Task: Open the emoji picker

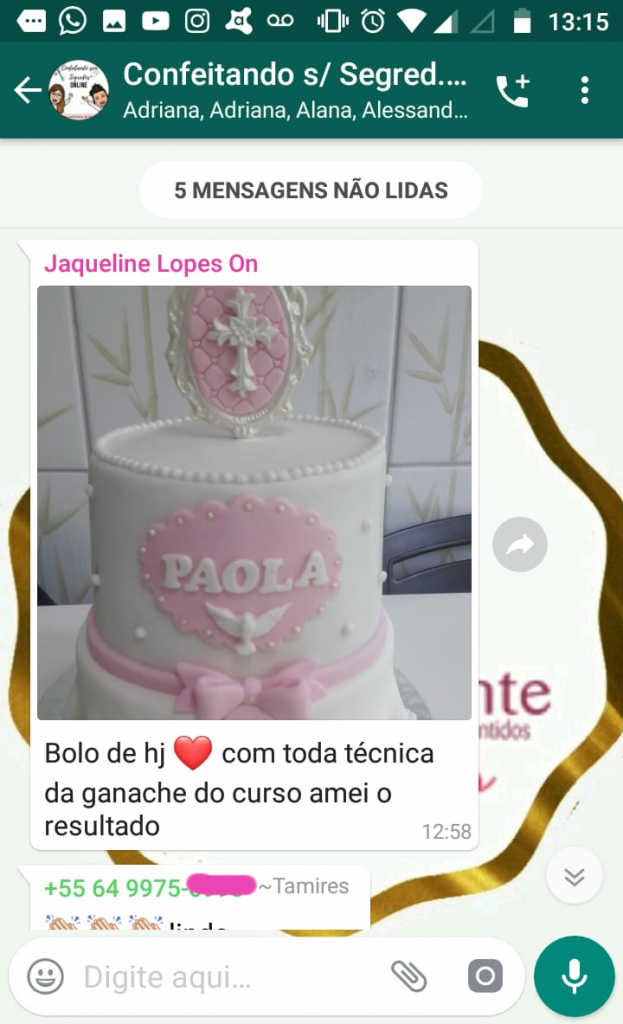Action: [45, 976]
